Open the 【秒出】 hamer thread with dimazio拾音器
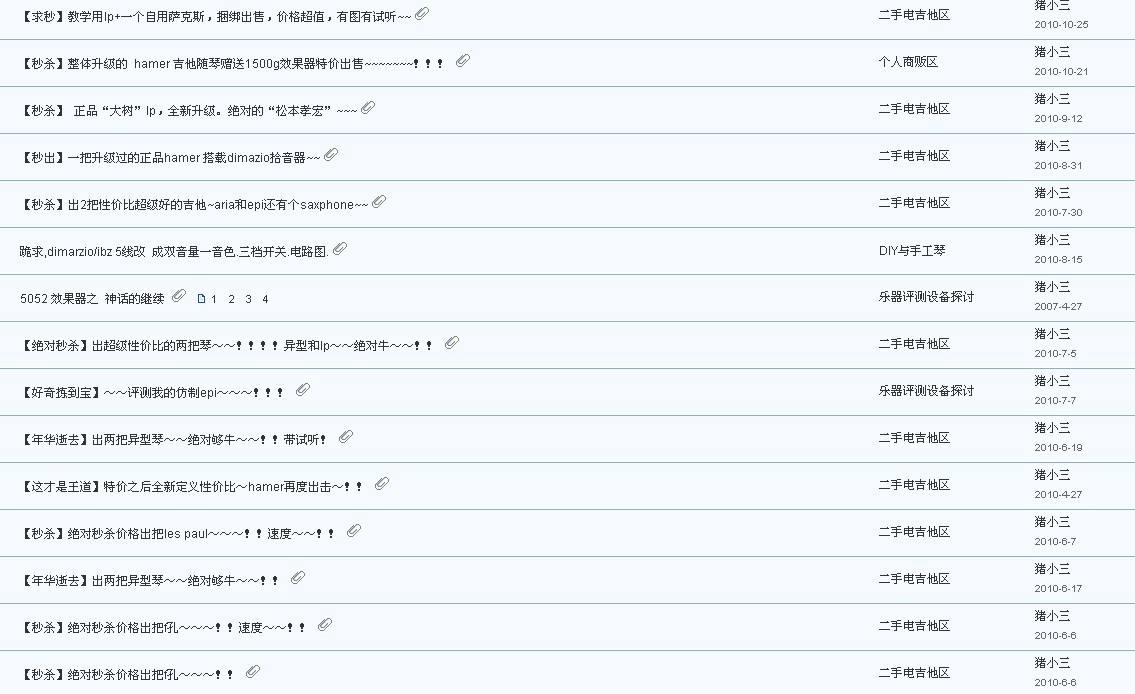Viewport: 1135px width, 694px height. [x=170, y=157]
